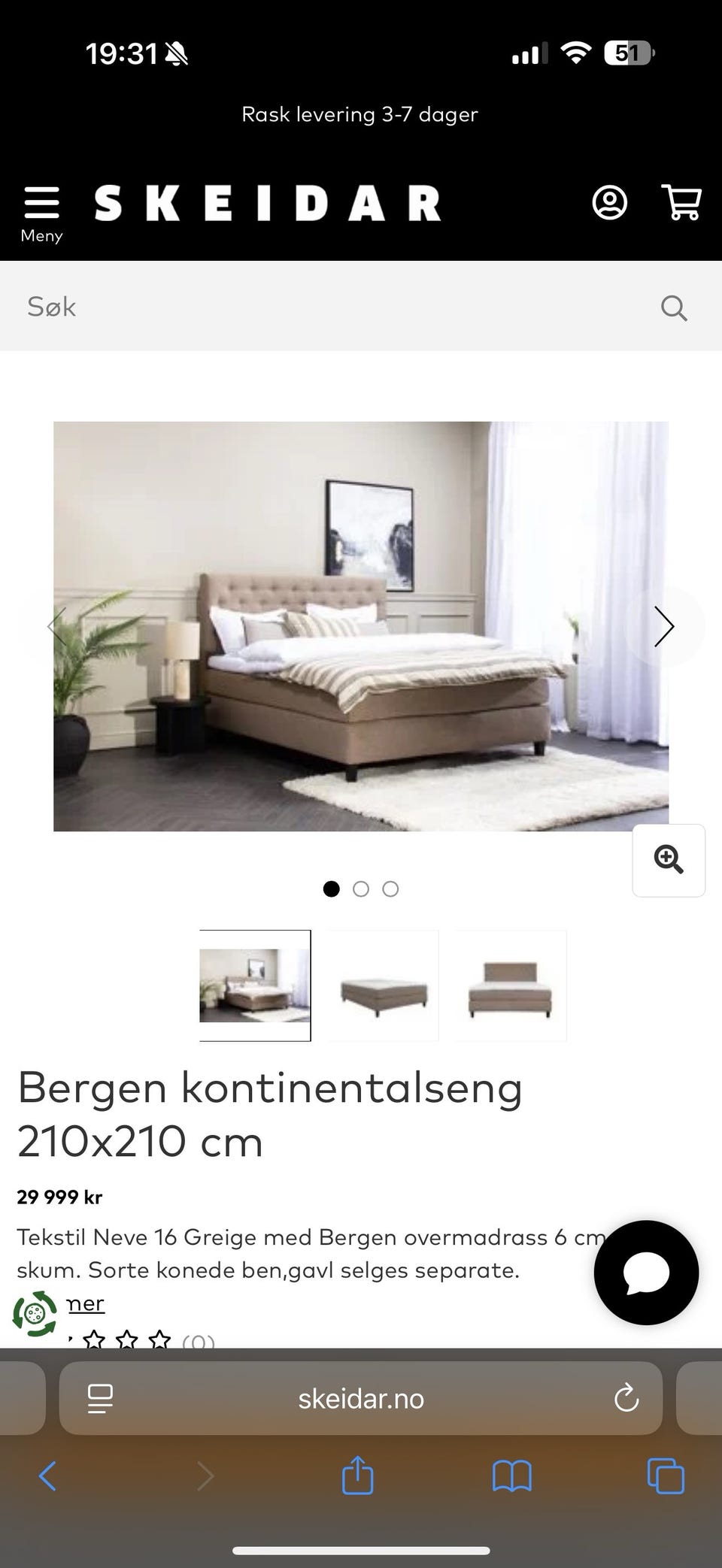Open the account icon
This screenshot has width=722, height=1568.
pyautogui.click(x=609, y=203)
